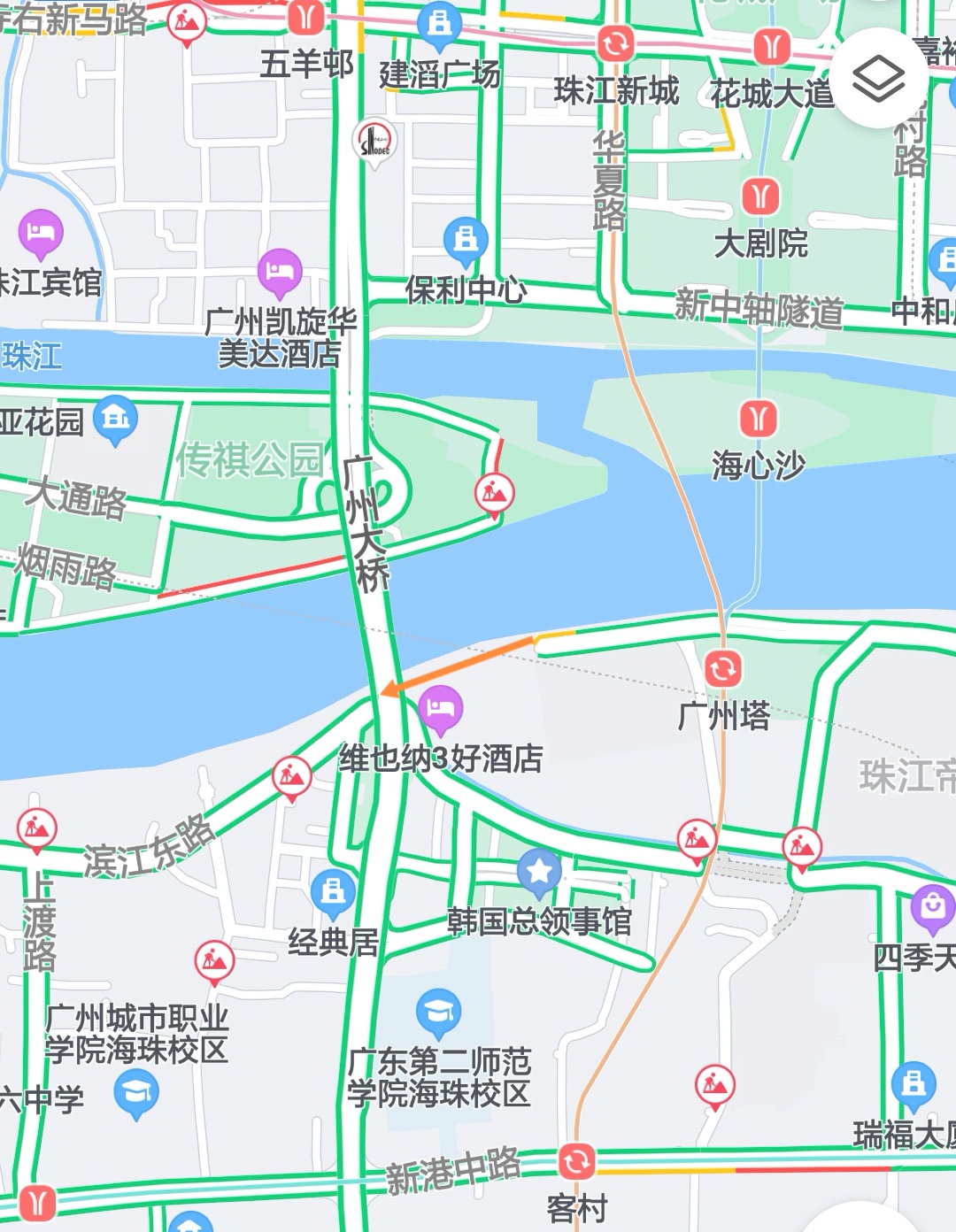Screen dimensions: 956x1232
Task: Select the 大剧院 metro station marker
Action: pos(760,196)
